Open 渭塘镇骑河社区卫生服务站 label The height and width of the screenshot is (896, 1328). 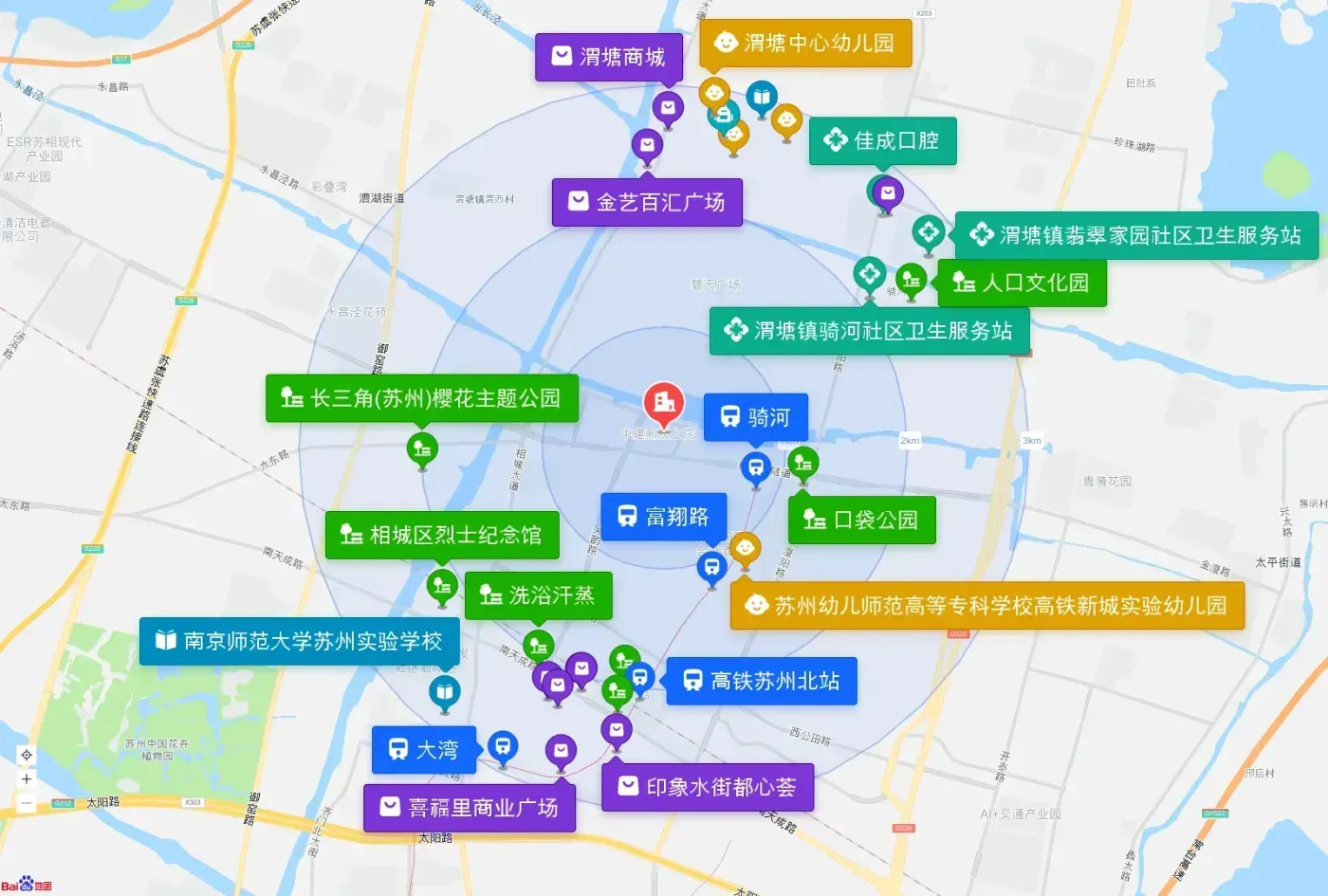(x=869, y=331)
